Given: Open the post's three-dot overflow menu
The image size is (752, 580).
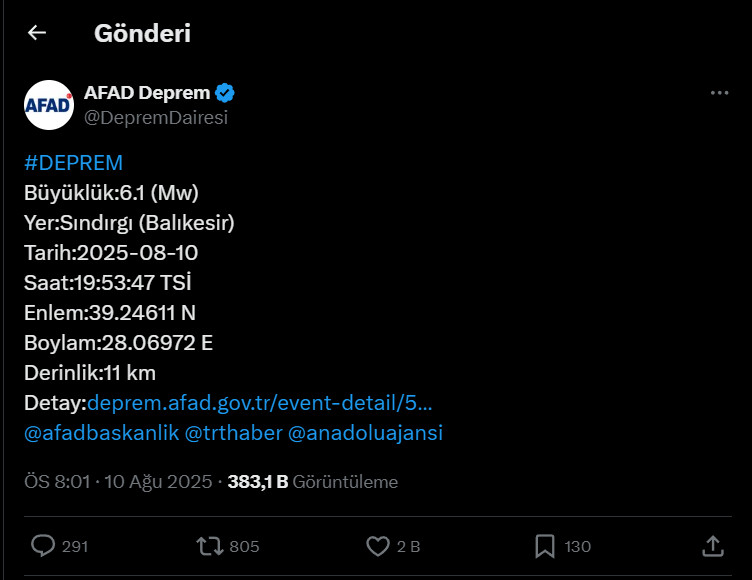Looking at the screenshot, I should 719,93.
